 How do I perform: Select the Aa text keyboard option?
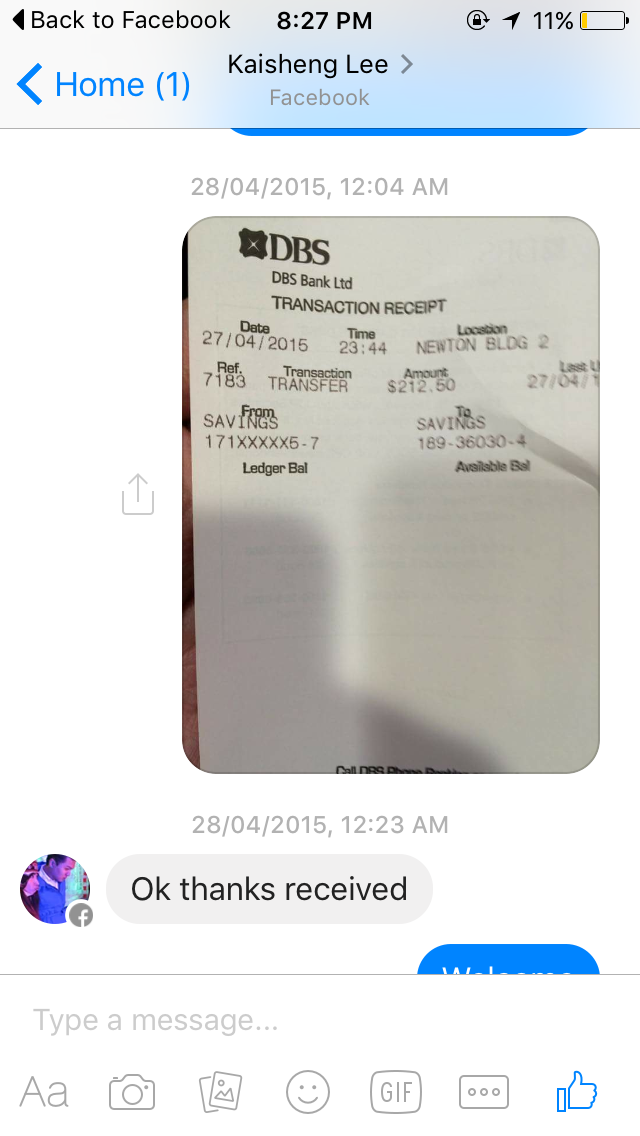(x=44, y=1092)
